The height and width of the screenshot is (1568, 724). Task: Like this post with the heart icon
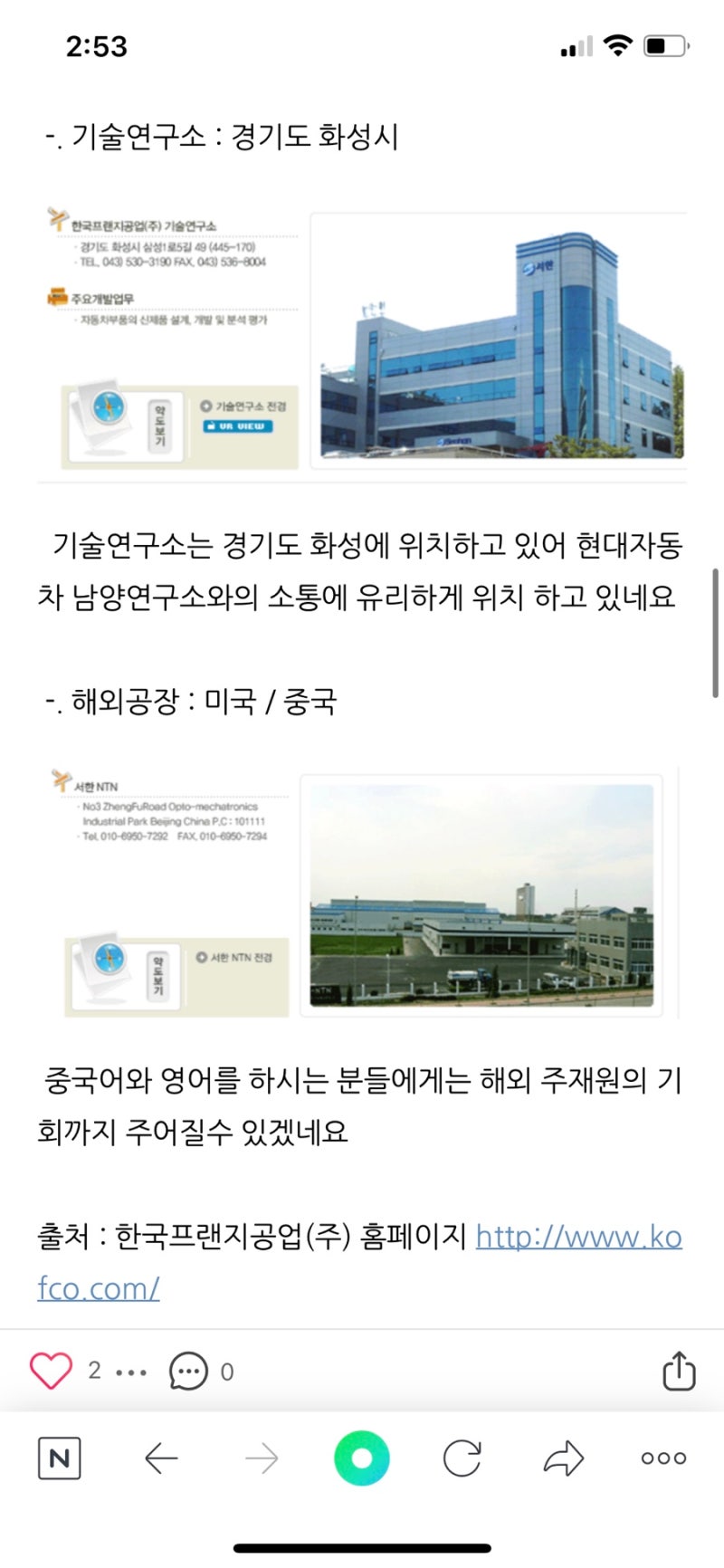tap(51, 1372)
